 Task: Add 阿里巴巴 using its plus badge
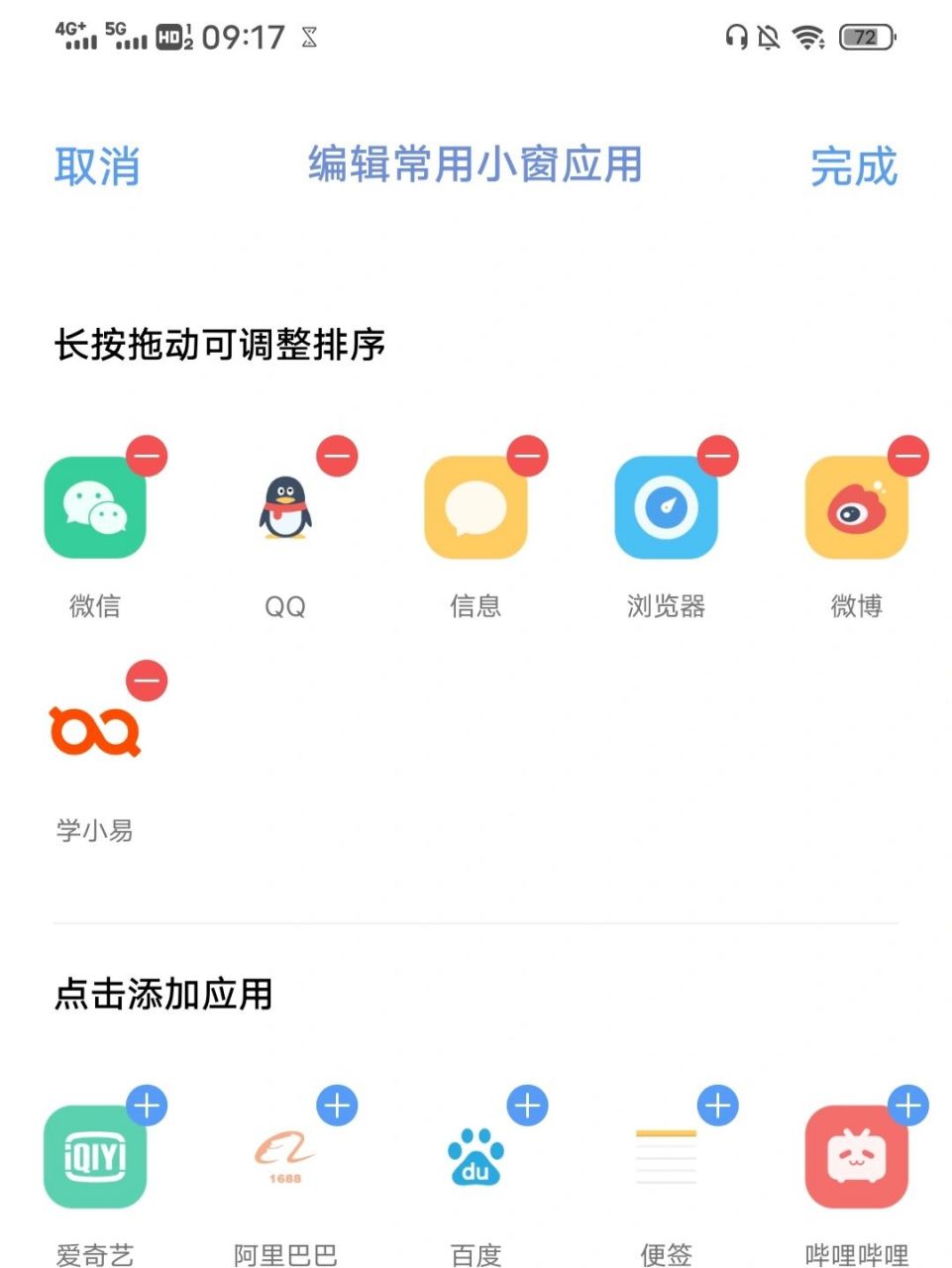tap(337, 1106)
